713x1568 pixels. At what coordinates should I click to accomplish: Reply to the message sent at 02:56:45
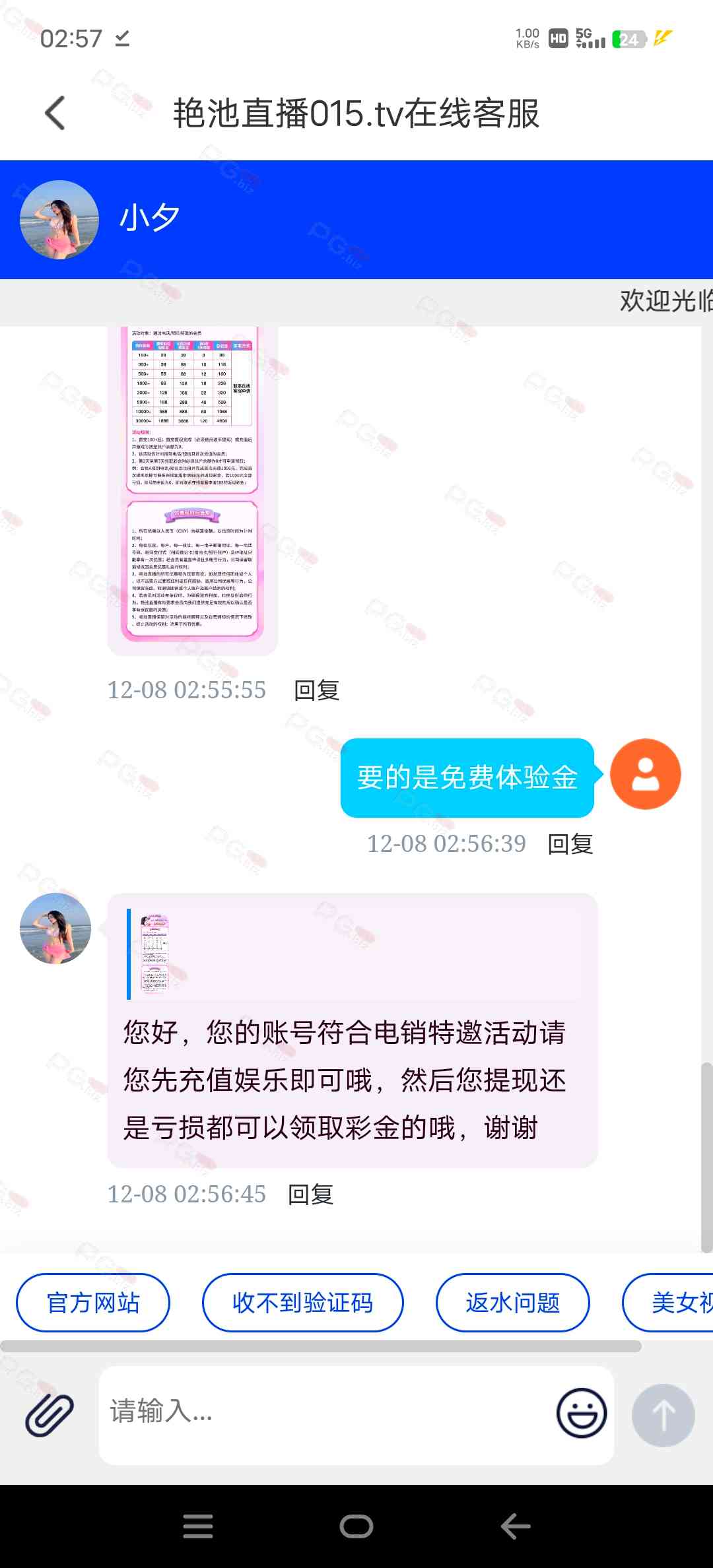[x=310, y=1194]
